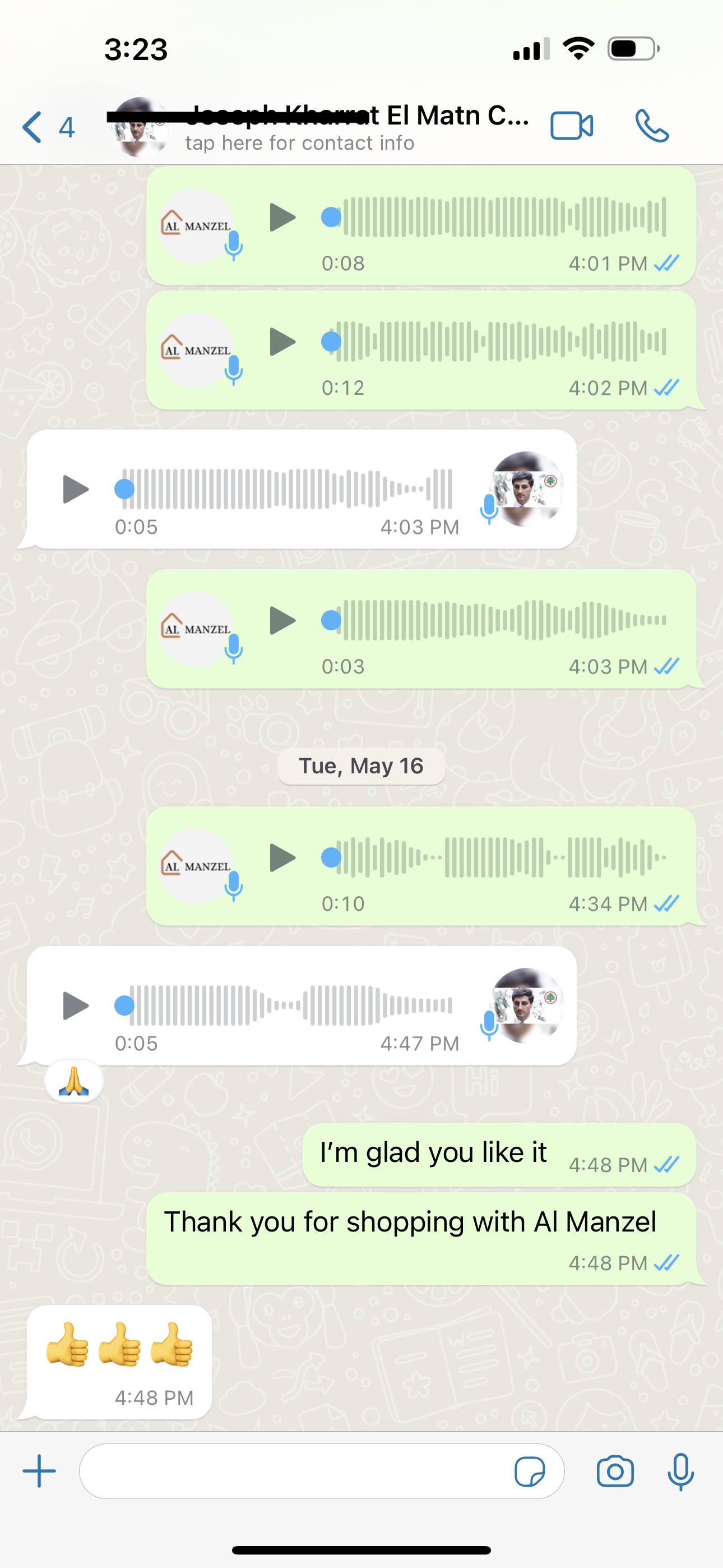Viewport: 723px width, 1568px height.
Task: Play the 0:10 voice message from 4:34 PM
Action: (x=282, y=857)
